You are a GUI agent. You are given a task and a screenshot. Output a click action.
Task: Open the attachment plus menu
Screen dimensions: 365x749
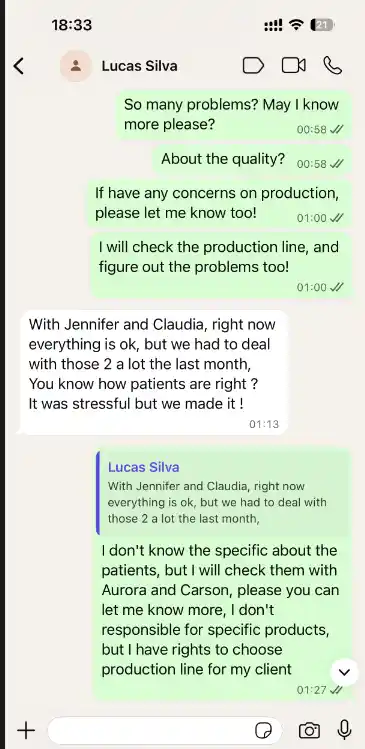(26, 730)
